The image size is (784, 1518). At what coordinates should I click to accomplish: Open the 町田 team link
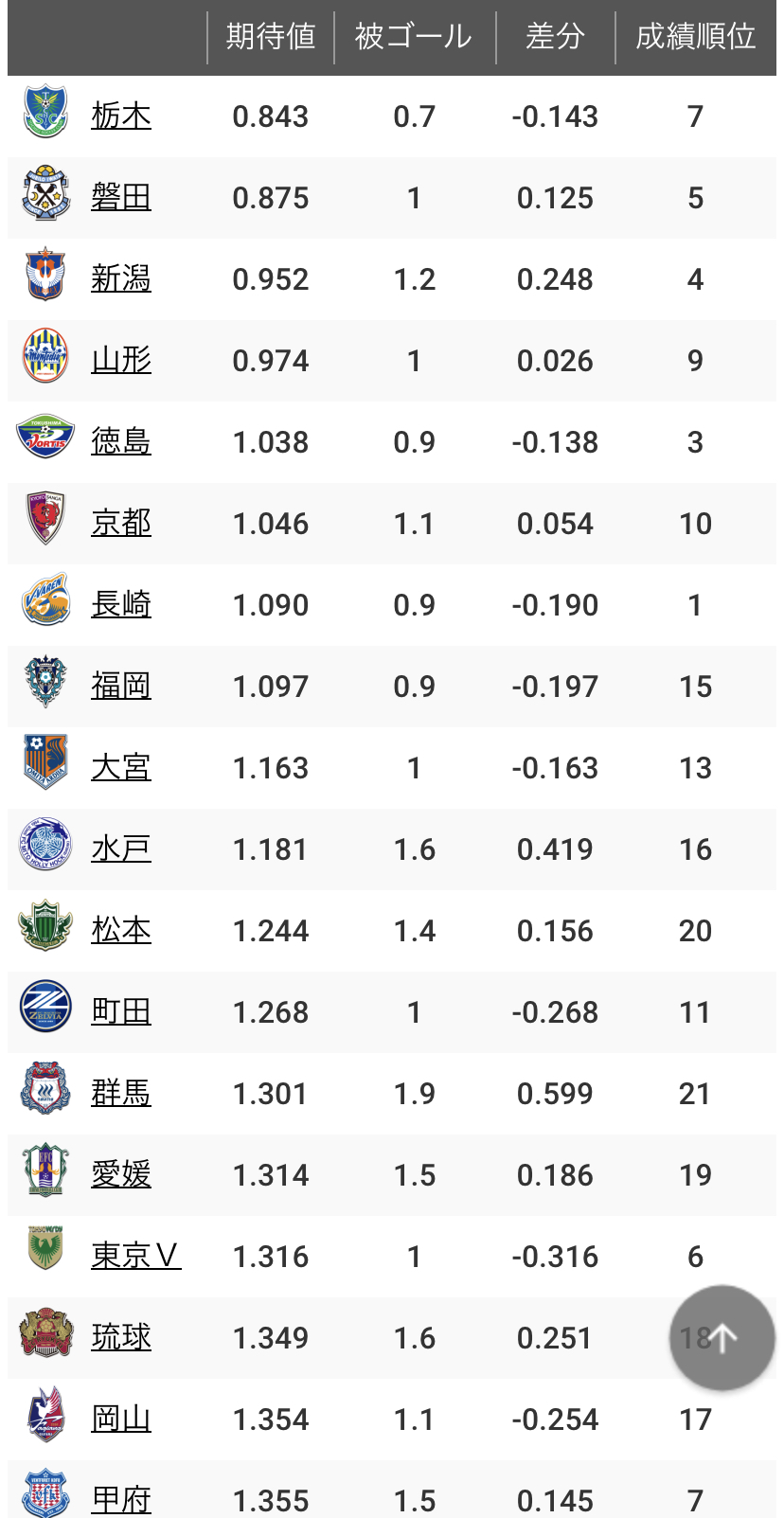[x=121, y=1012]
